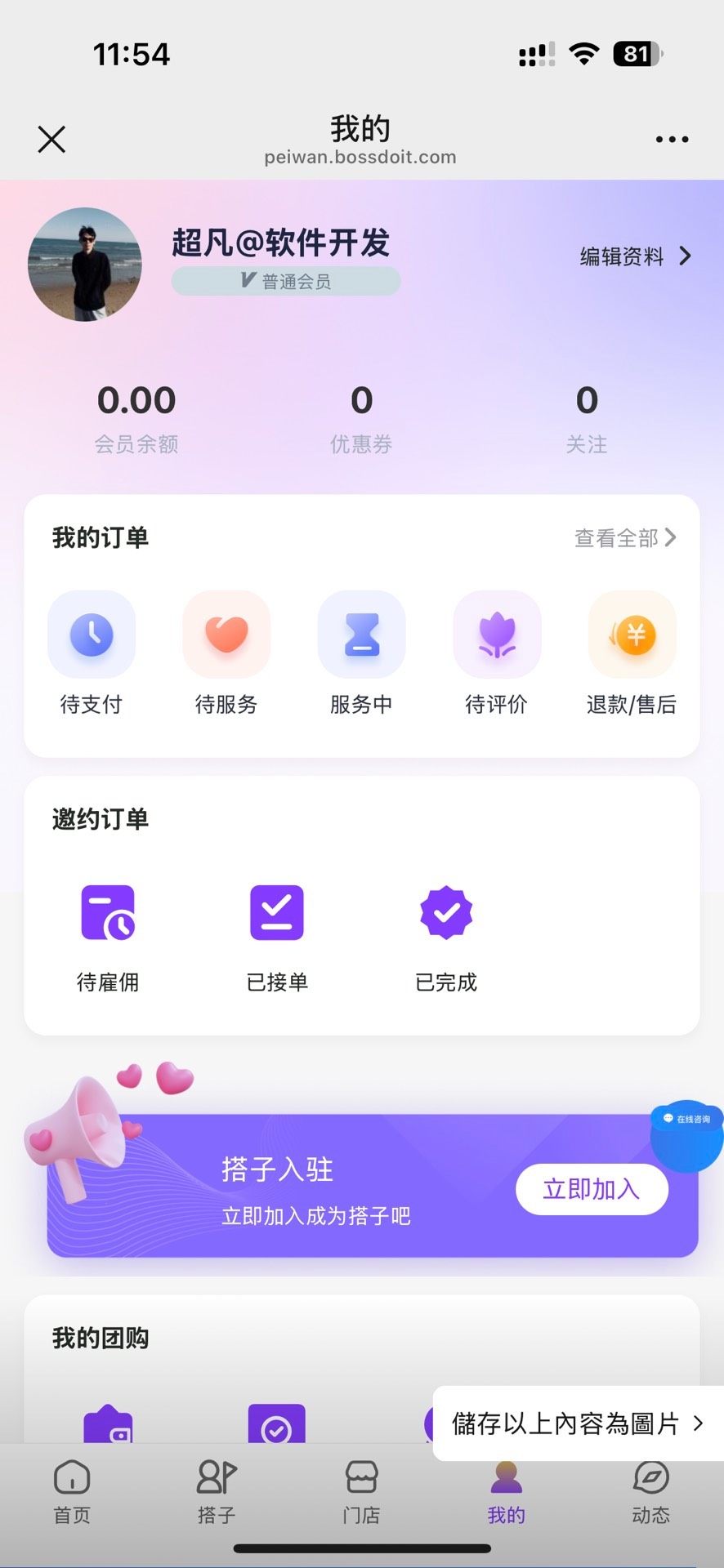Switch to the 门店 tab
The image size is (724, 1568).
[x=361, y=1492]
